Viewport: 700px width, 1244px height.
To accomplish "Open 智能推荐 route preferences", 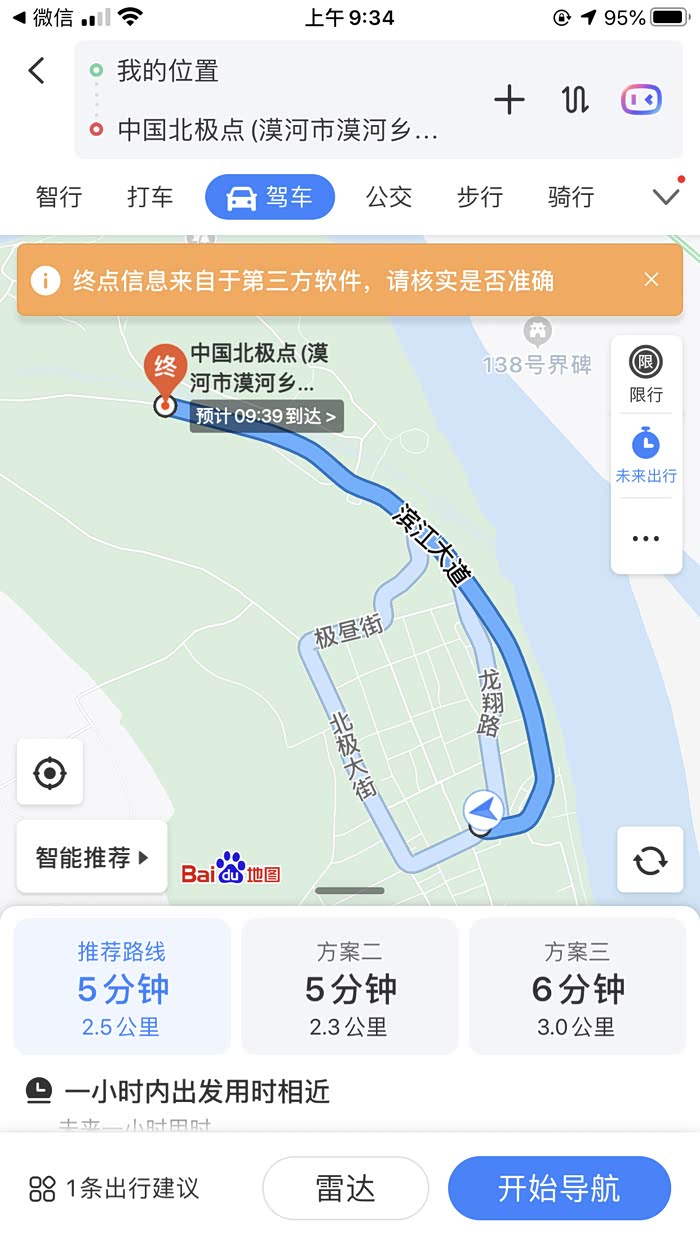I will [x=92, y=857].
